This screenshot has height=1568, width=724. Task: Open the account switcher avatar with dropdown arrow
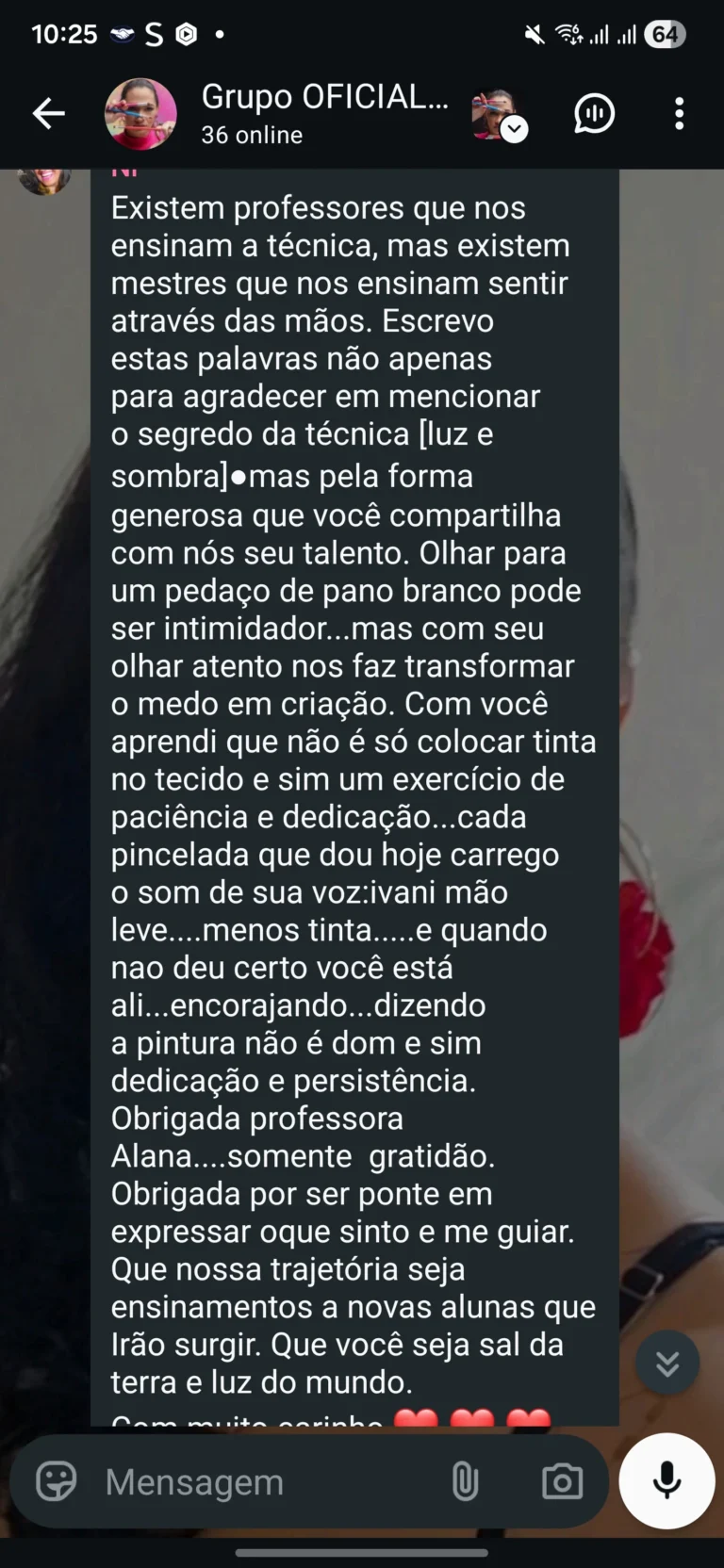click(500, 115)
